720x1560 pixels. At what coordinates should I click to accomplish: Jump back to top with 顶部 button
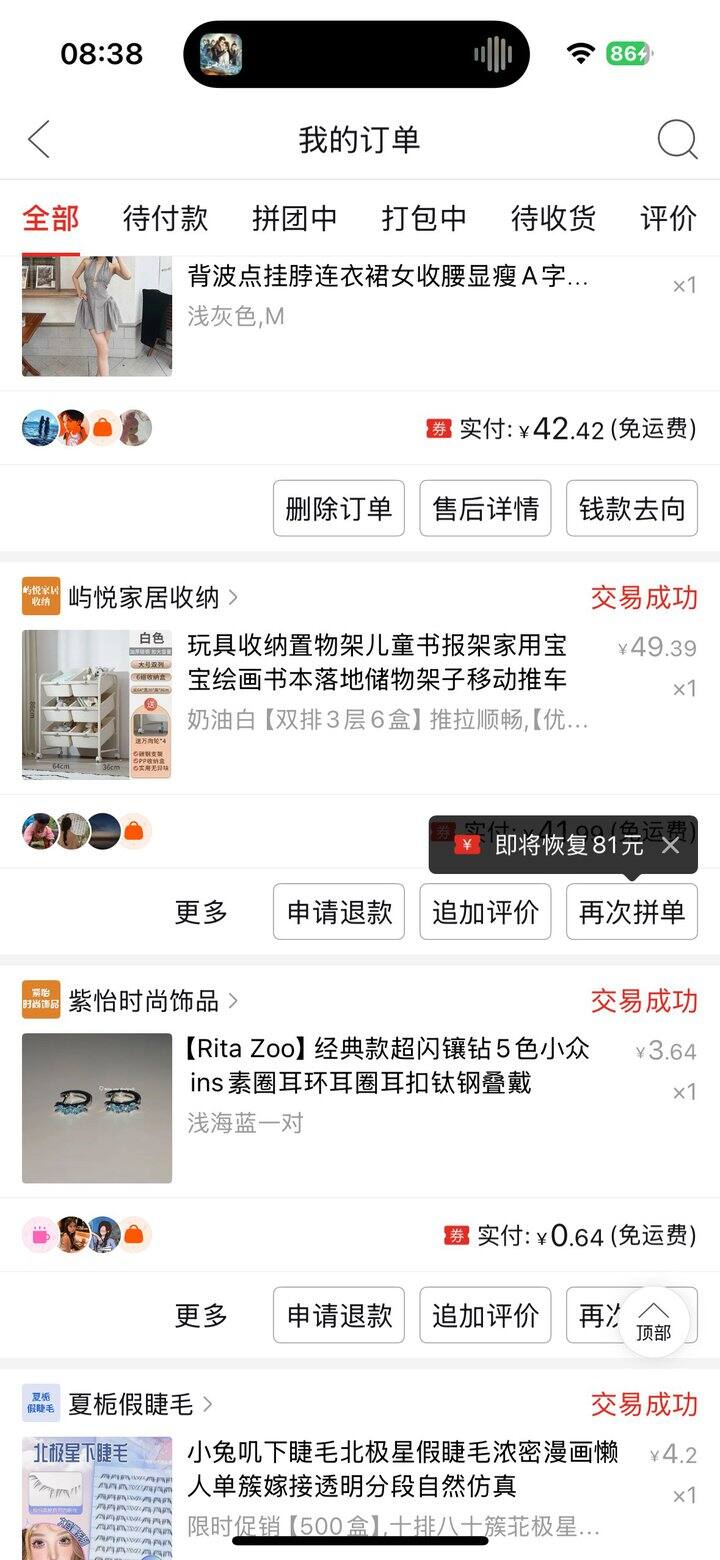click(x=654, y=1320)
